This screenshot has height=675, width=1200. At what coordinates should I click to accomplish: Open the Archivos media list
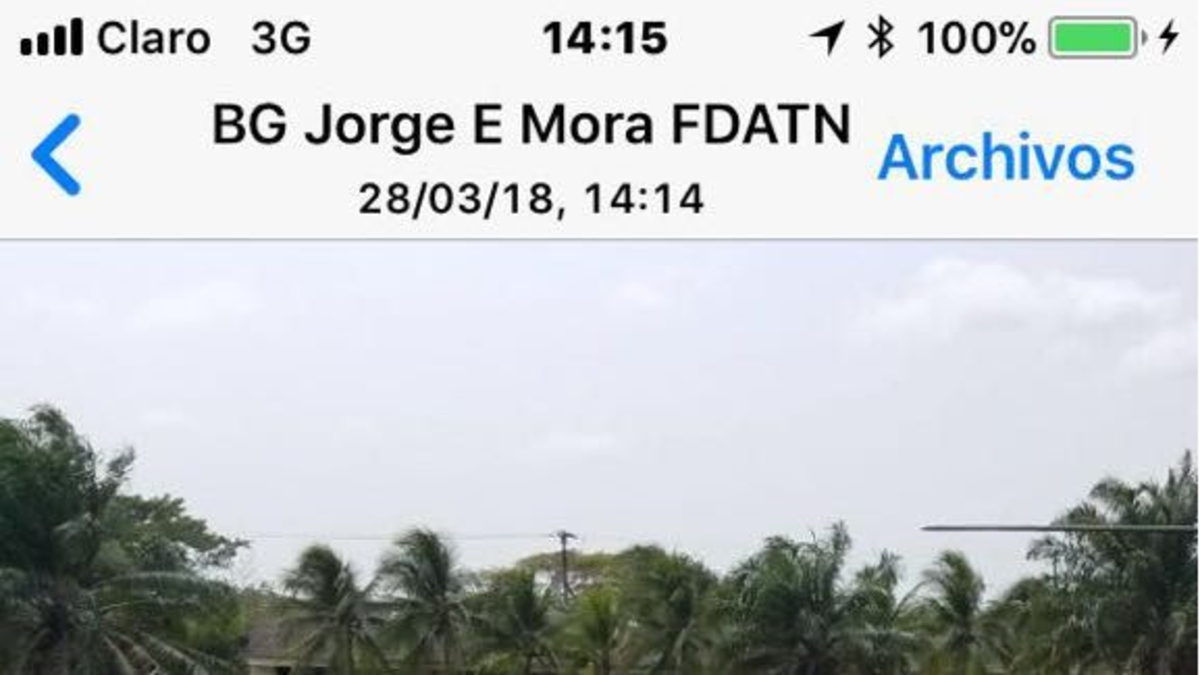pyautogui.click(x=1006, y=158)
